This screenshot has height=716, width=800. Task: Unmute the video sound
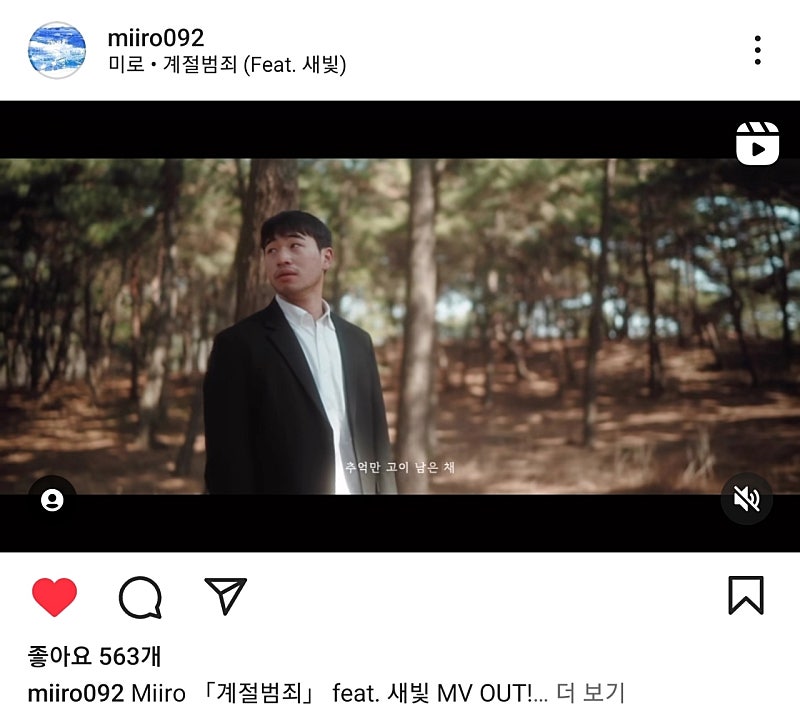point(746,498)
